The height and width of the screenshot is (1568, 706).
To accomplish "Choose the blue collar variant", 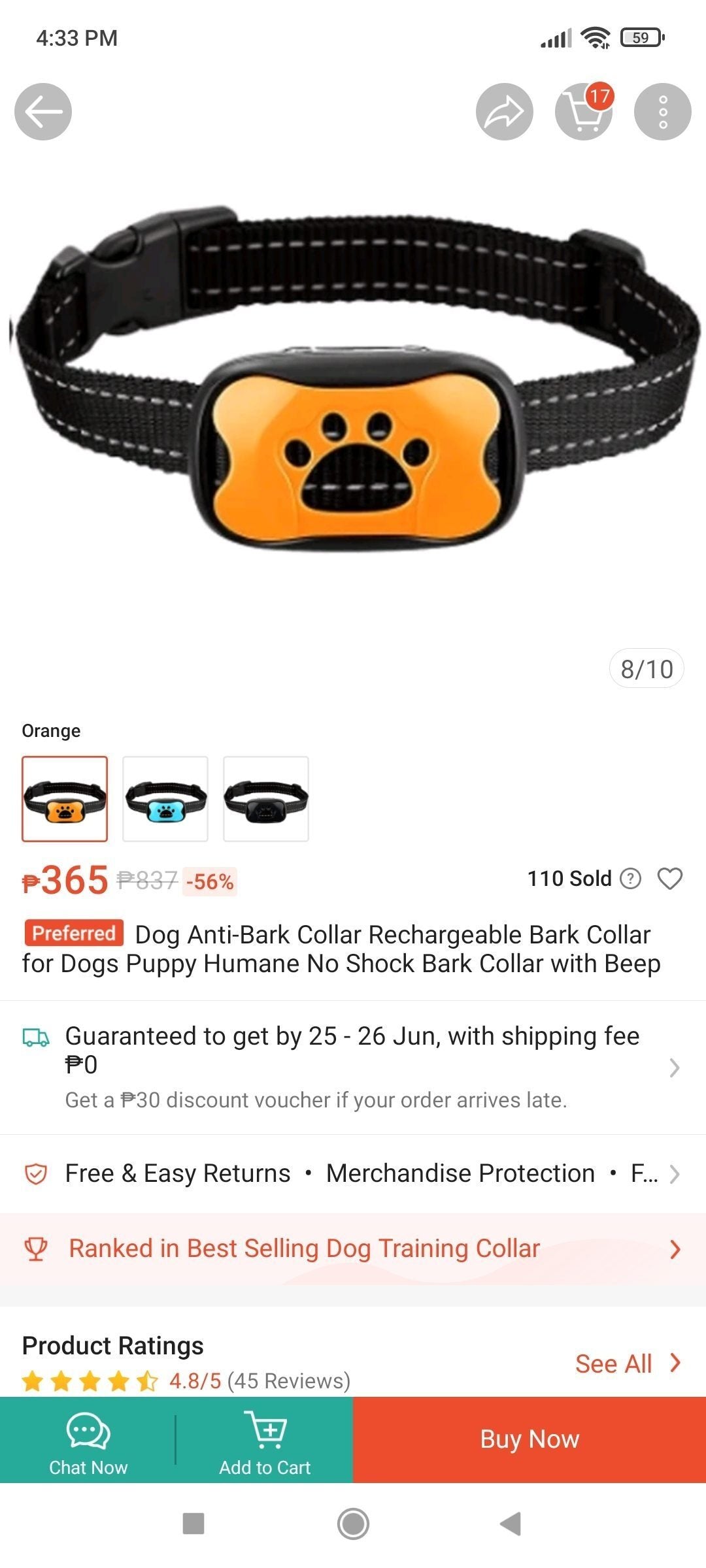I will 165,798.
